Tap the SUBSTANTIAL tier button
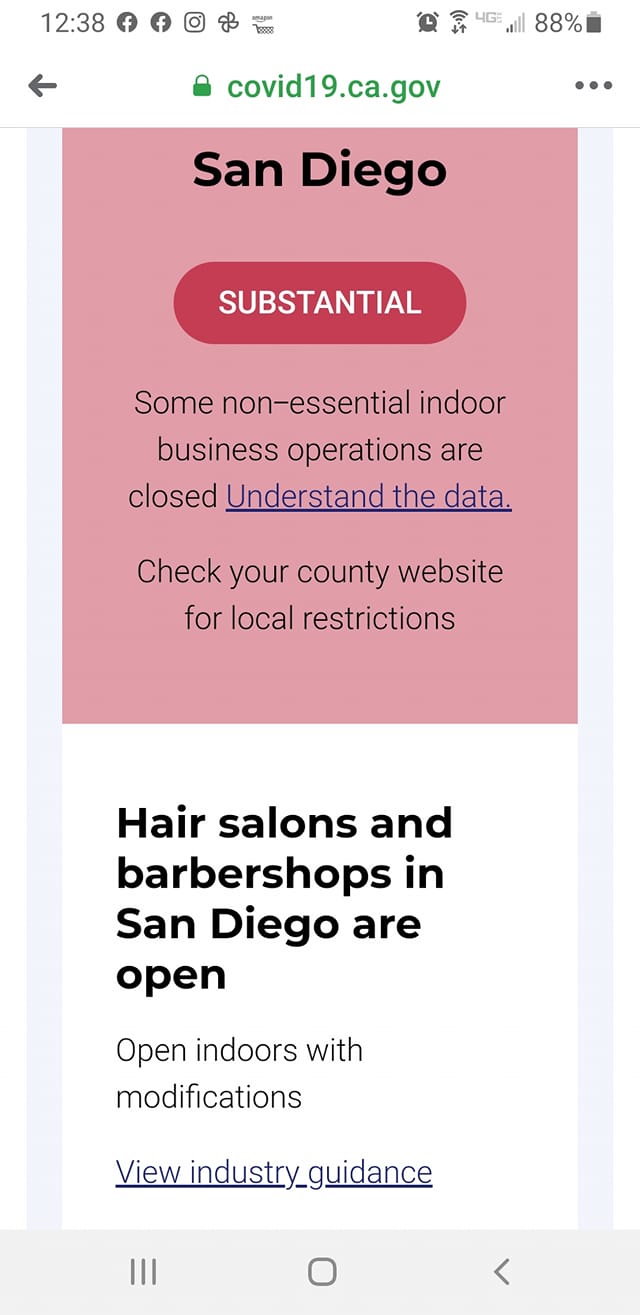The width and height of the screenshot is (640, 1315). [320, 303]
